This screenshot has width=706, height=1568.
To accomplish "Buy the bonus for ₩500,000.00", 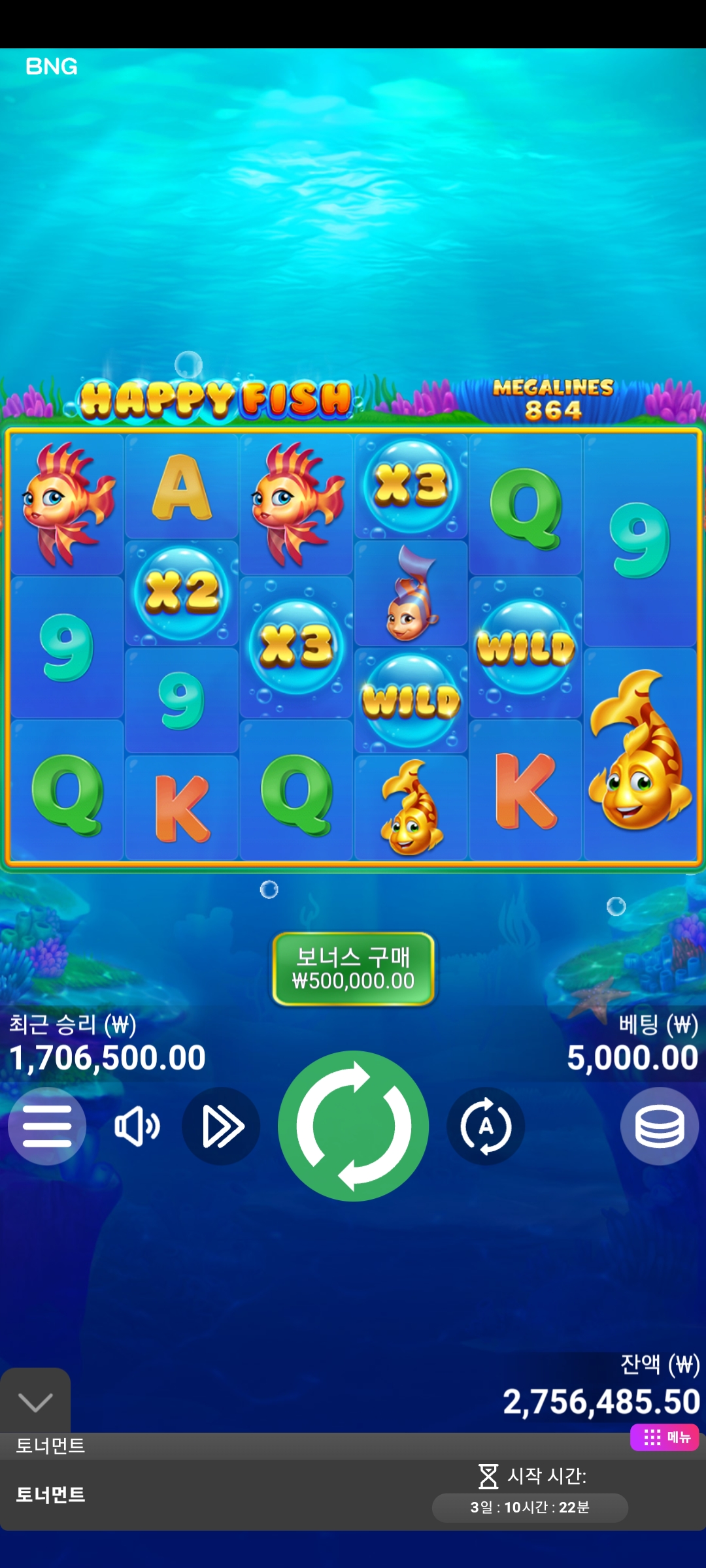I will pos(353,969).
